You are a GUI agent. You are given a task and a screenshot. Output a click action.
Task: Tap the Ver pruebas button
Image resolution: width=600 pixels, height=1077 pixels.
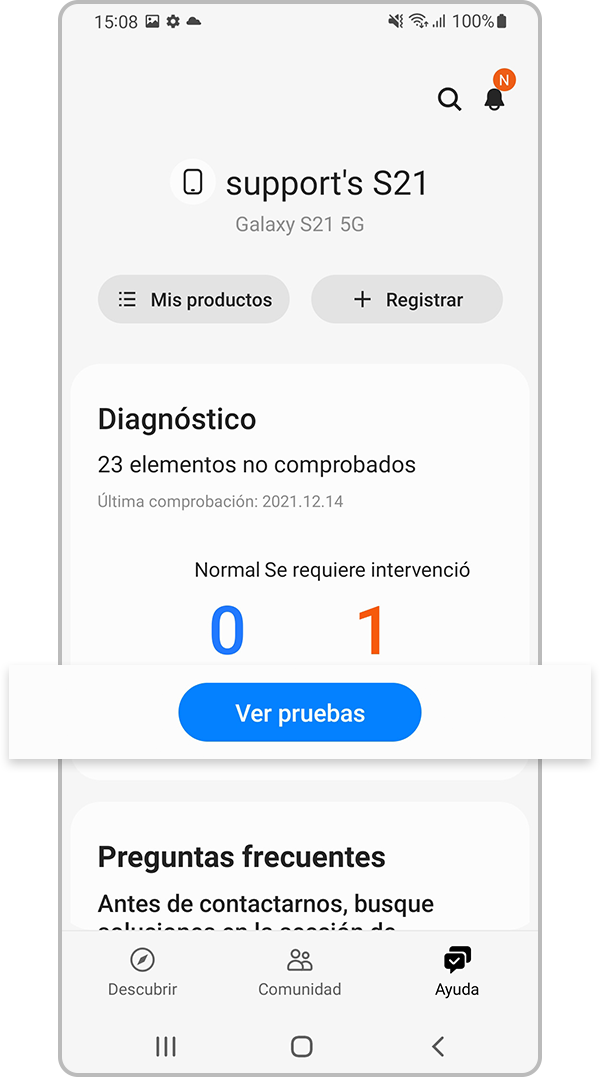(300, 713)
